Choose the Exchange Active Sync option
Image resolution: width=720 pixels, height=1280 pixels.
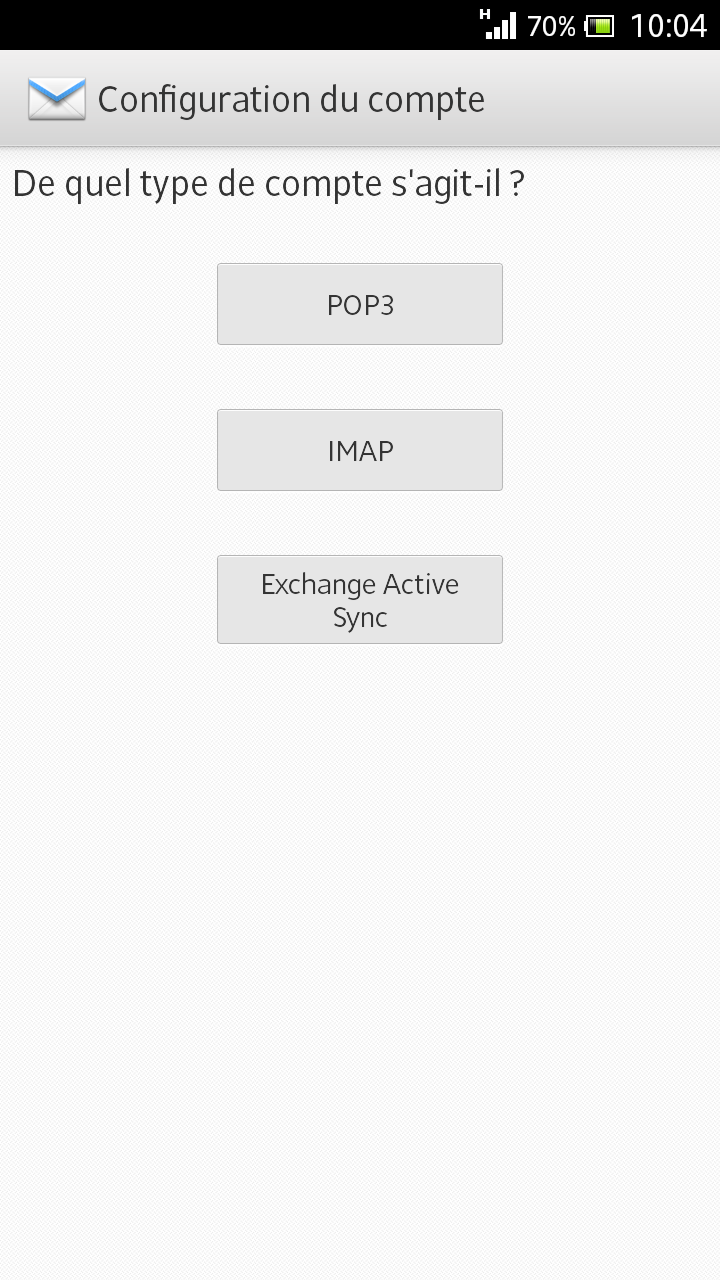pyautogui.click(x=360, y=600)
